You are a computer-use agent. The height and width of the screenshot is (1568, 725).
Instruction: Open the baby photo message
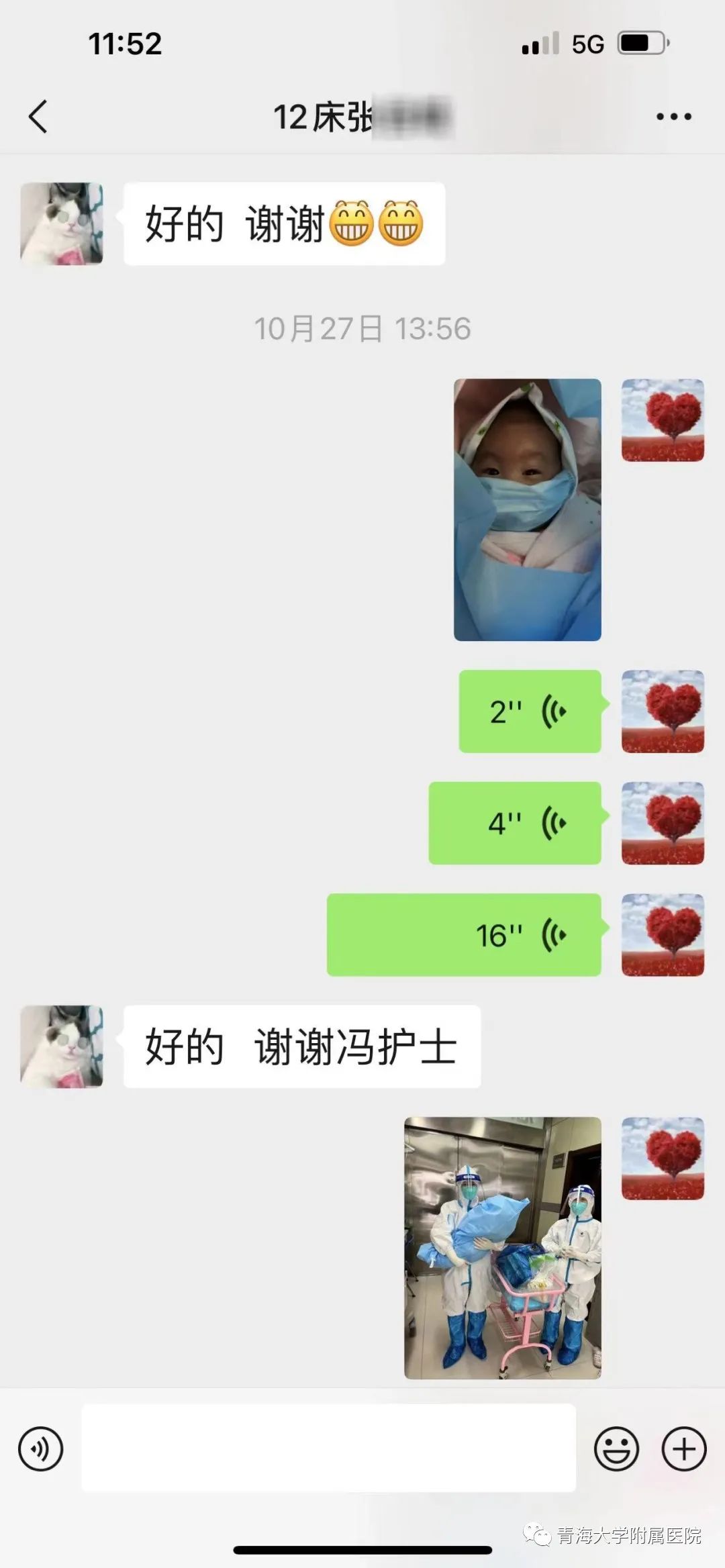tap(527, 509)
